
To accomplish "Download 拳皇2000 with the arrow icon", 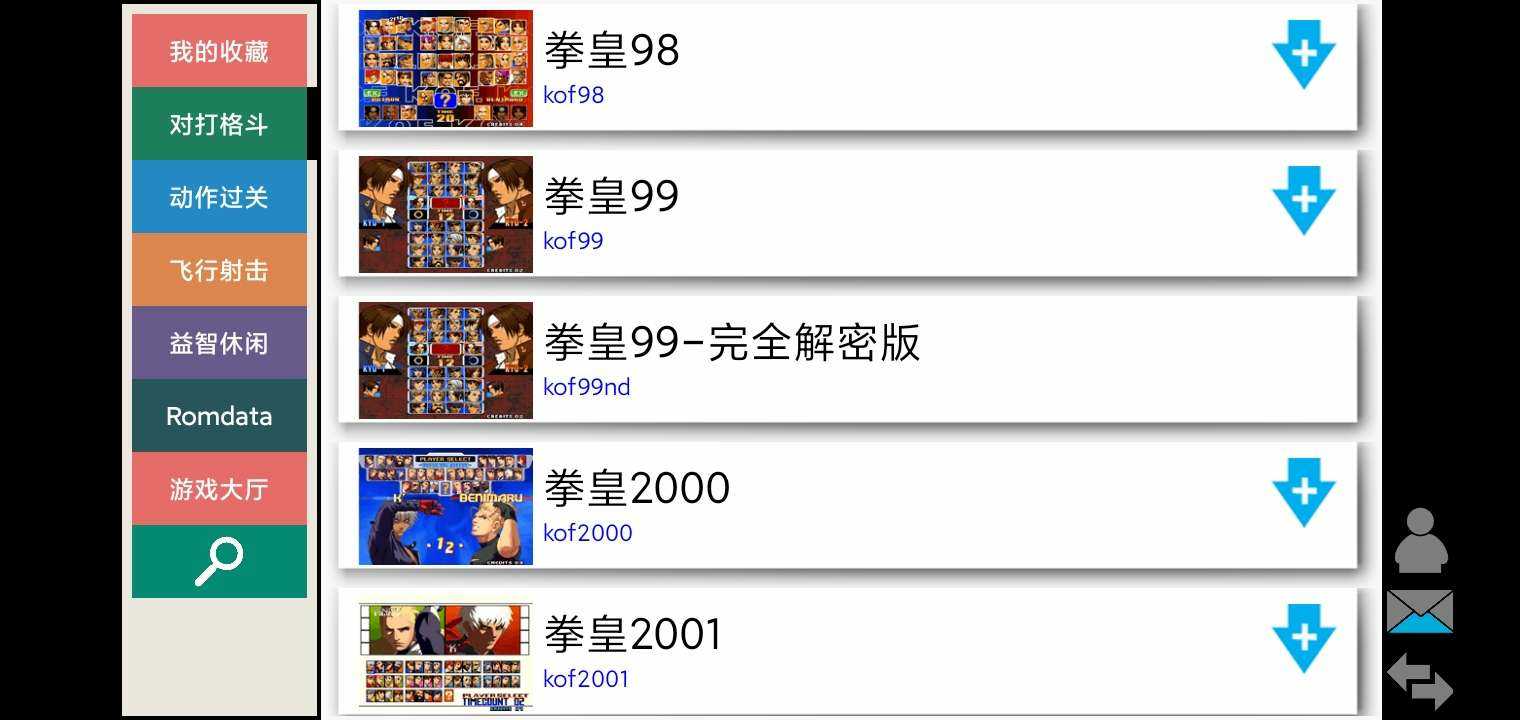I will point(1303,492).
